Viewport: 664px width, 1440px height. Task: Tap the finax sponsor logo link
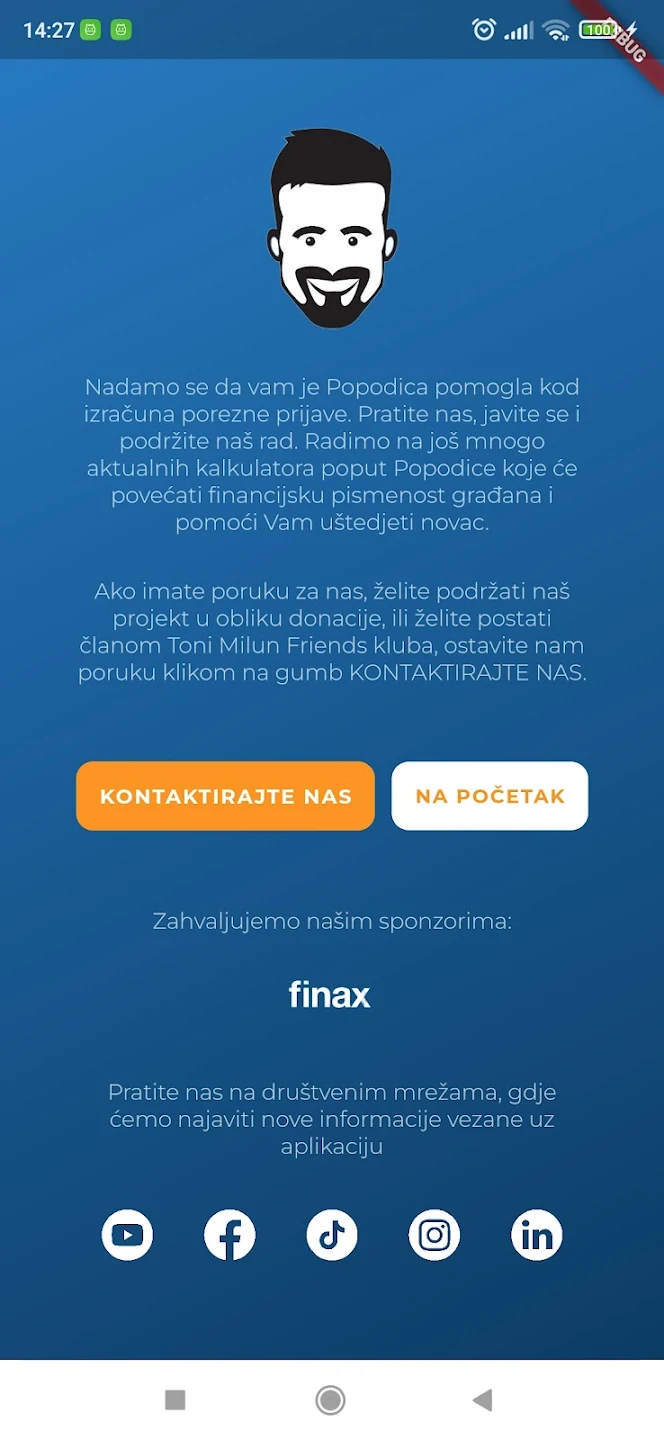click(x=330, y=995)
